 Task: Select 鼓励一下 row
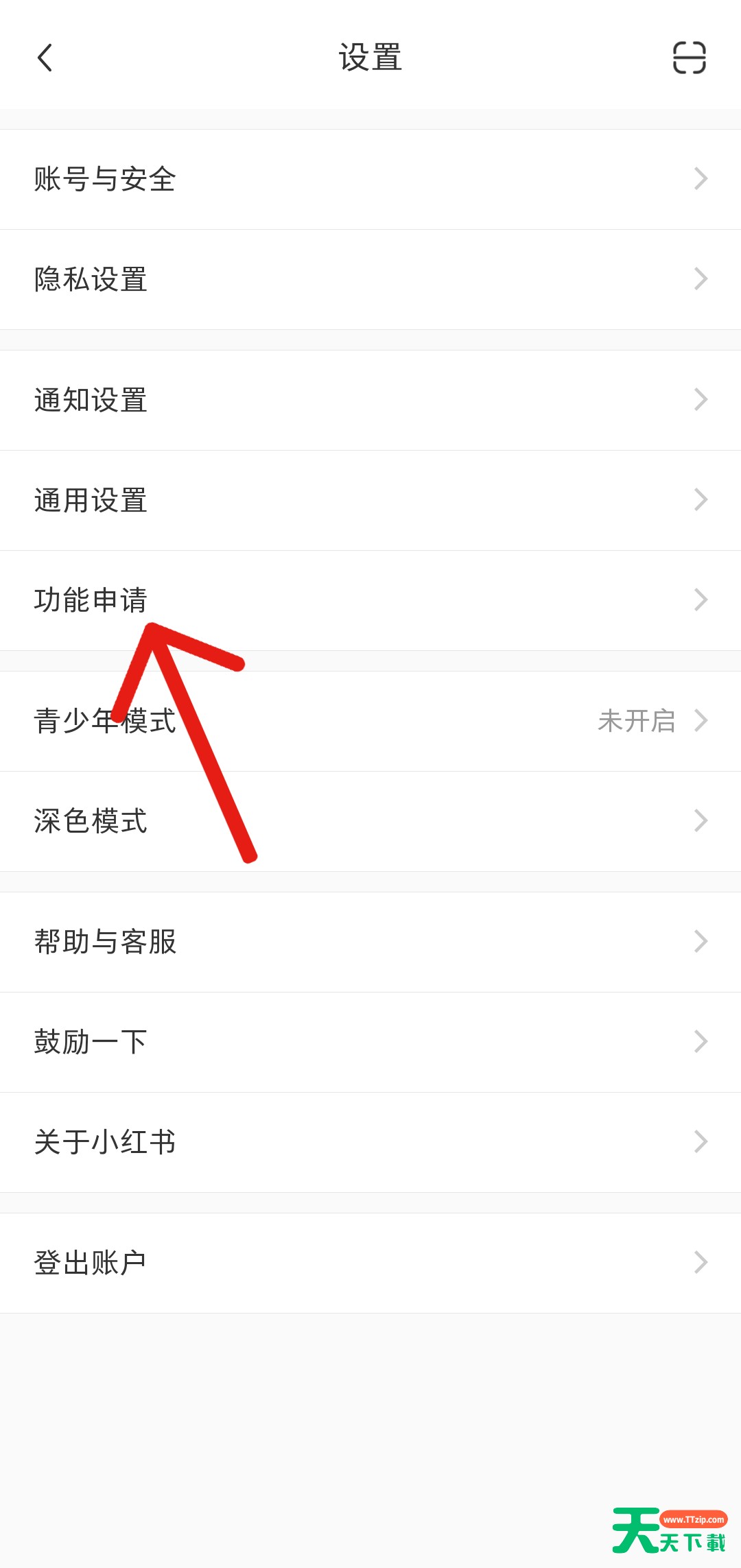(370, 1042)
